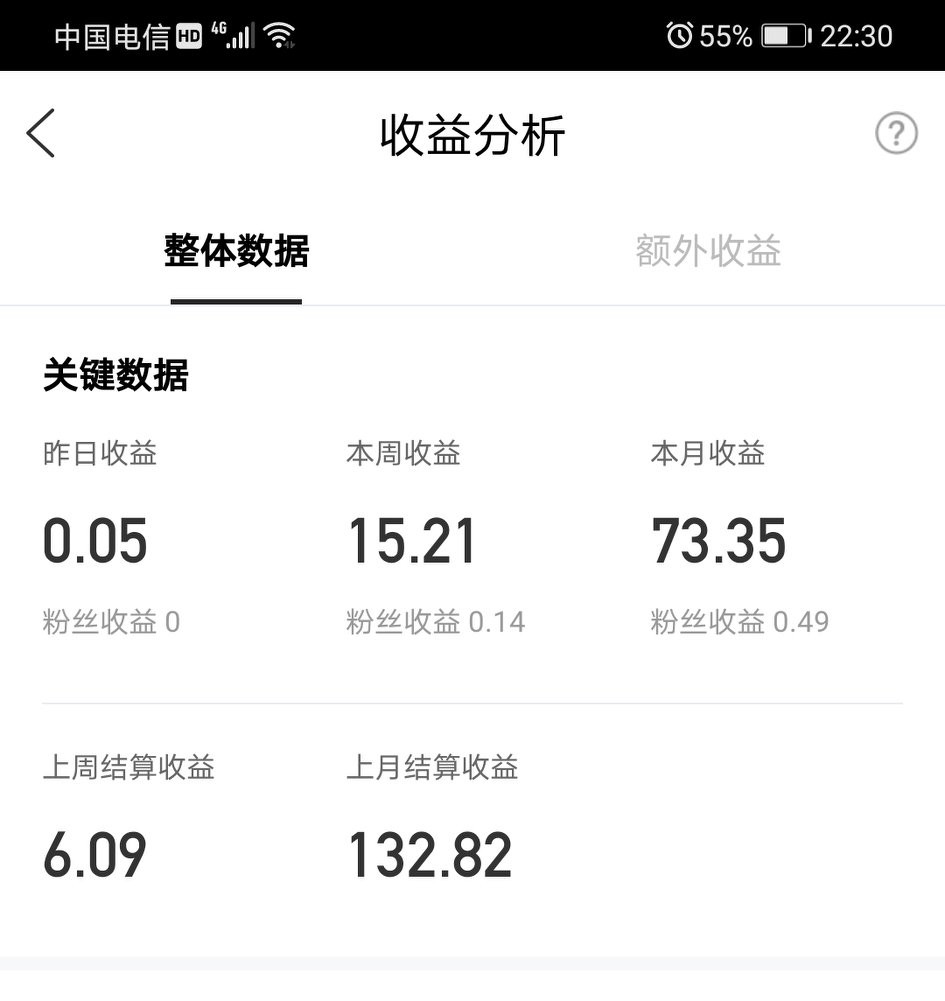Open the help question mark icon
The image size is (945, 1001).
pyautogui.click(x=897, y=132)
